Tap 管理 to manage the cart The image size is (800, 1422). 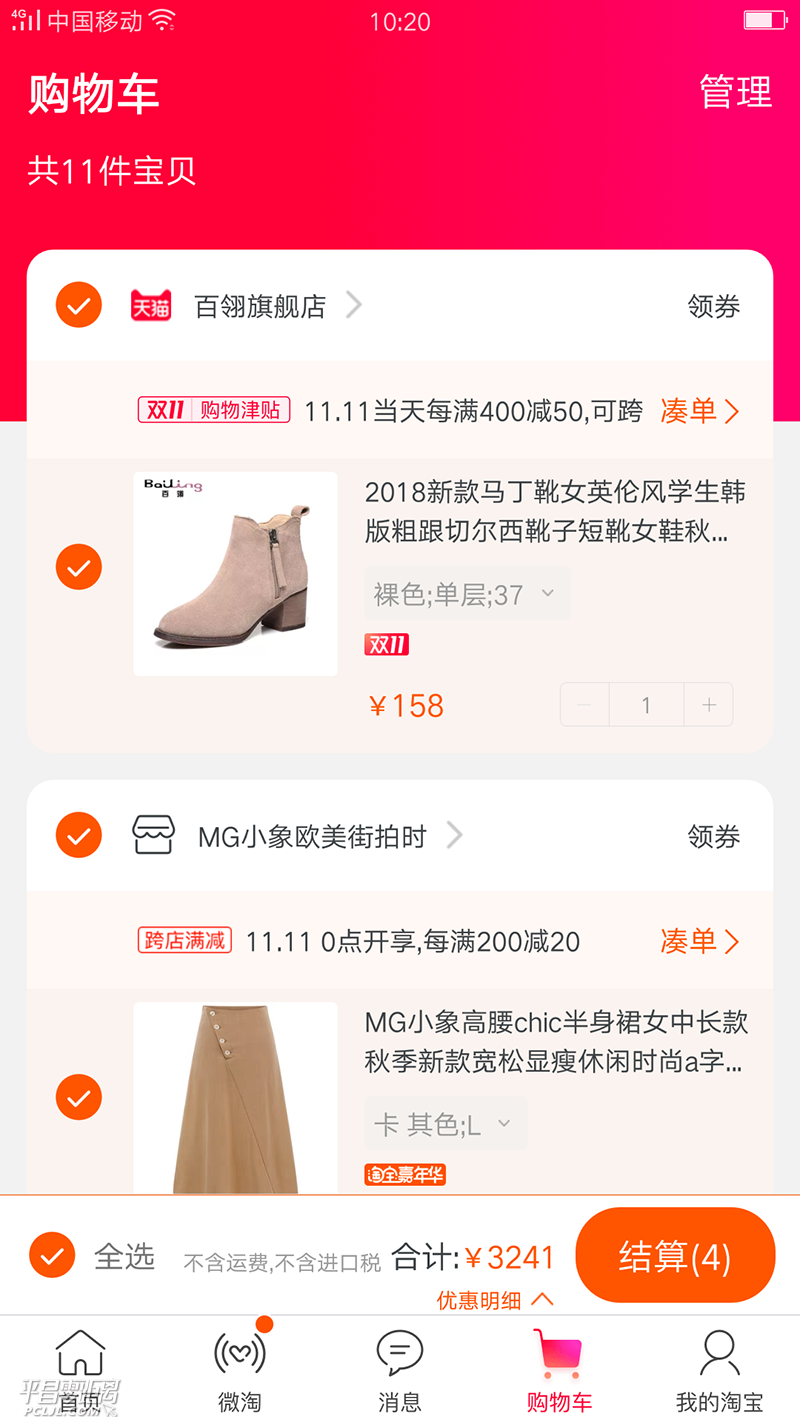pyautogui.click(x=735, y=92)
